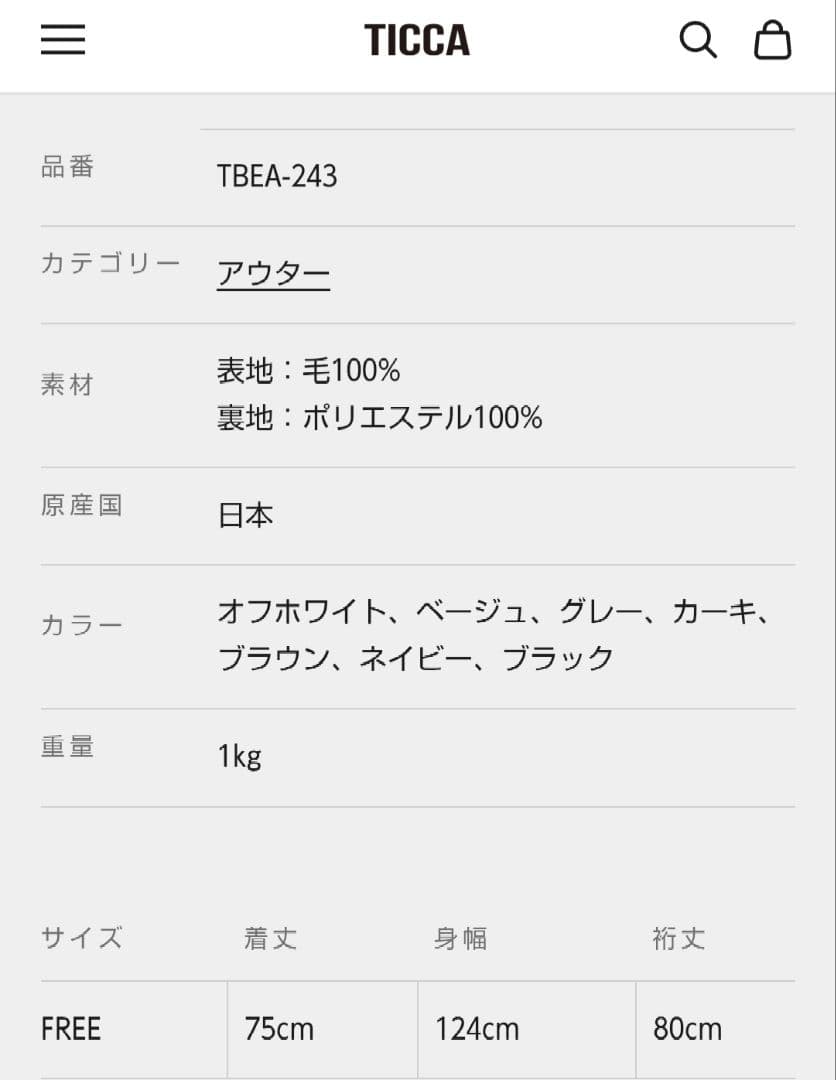Select the FREE size row

click(x=69, y=1029)
